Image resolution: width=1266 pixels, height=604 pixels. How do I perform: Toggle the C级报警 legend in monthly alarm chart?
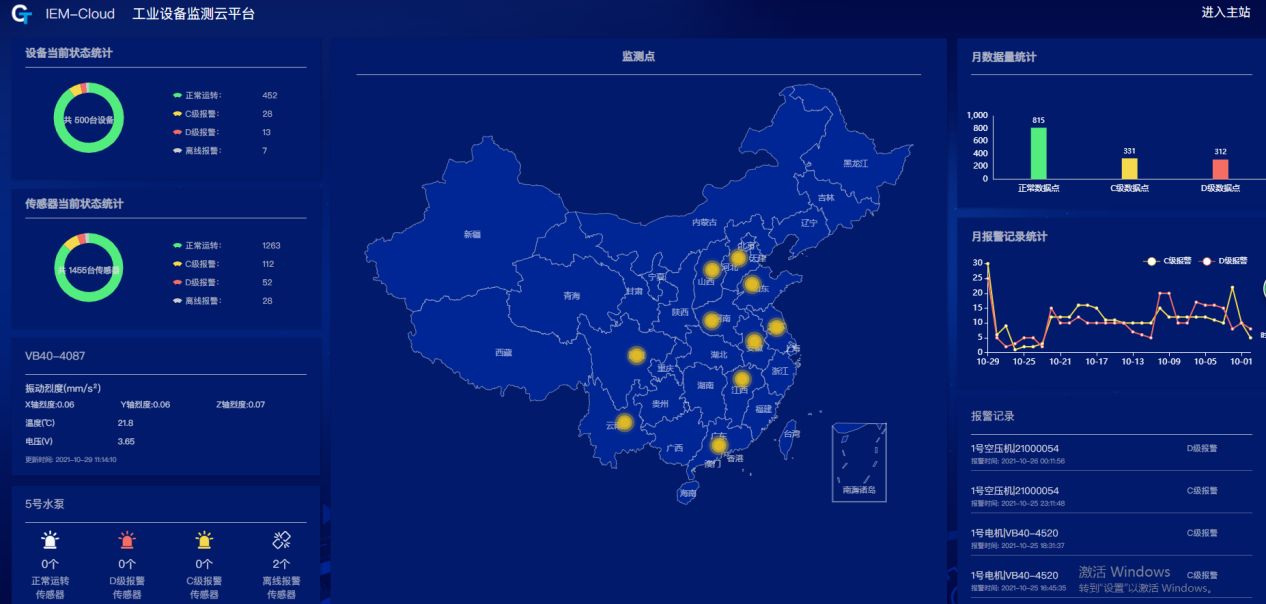pos(1169,261)
